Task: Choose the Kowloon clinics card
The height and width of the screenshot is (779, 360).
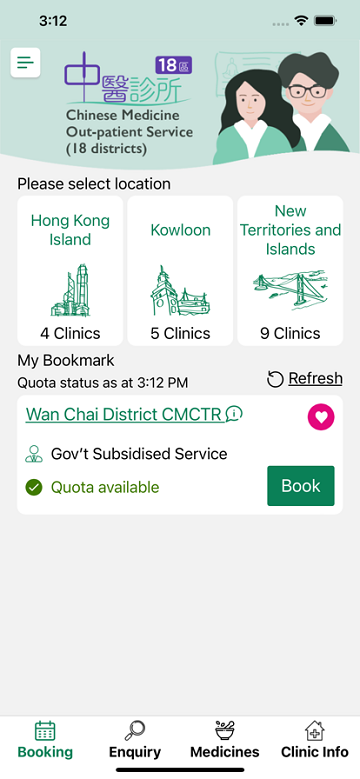Action: pyautogui.click(x=180, y=271)
